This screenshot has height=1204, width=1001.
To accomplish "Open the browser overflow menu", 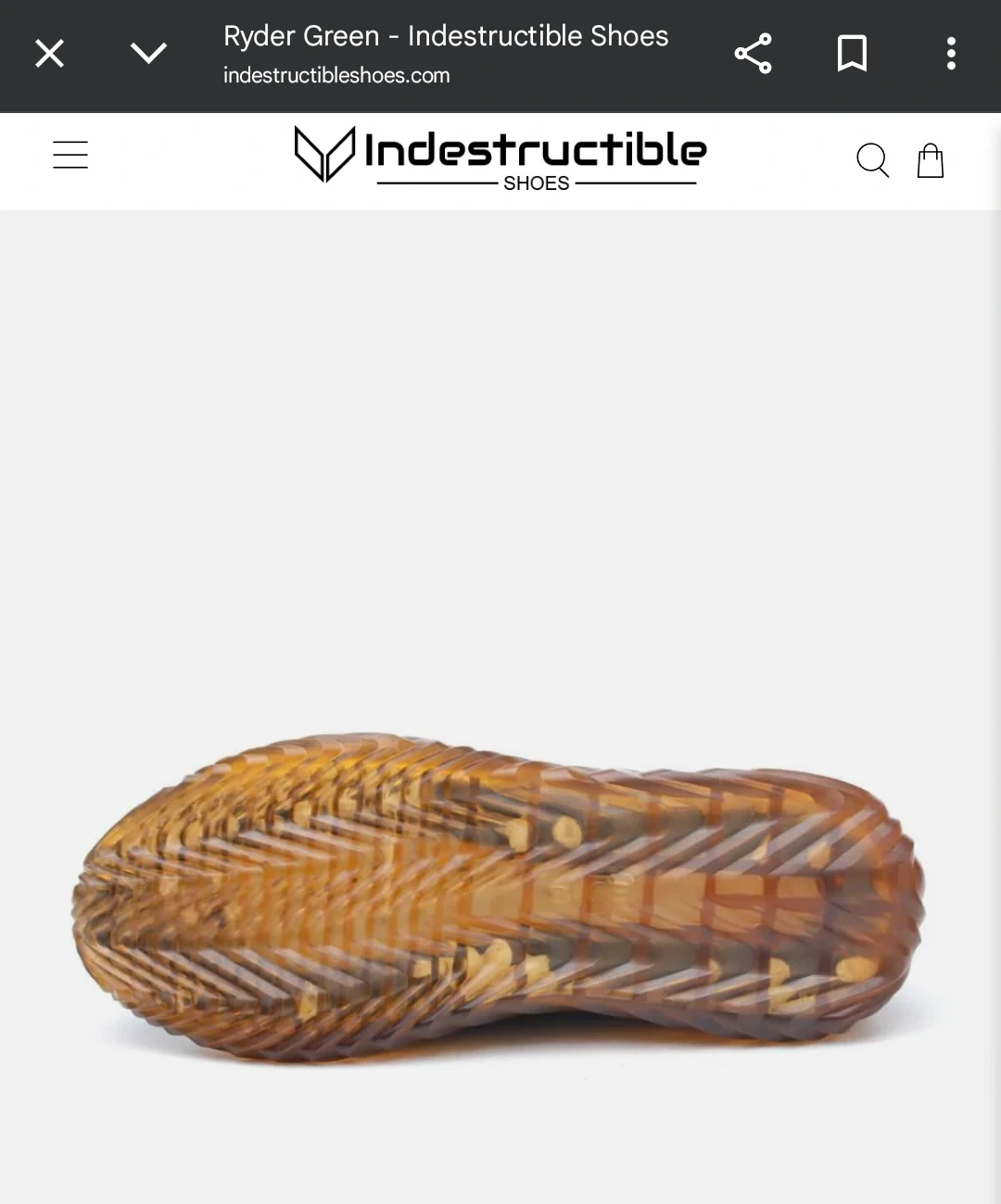I will 951,54.
